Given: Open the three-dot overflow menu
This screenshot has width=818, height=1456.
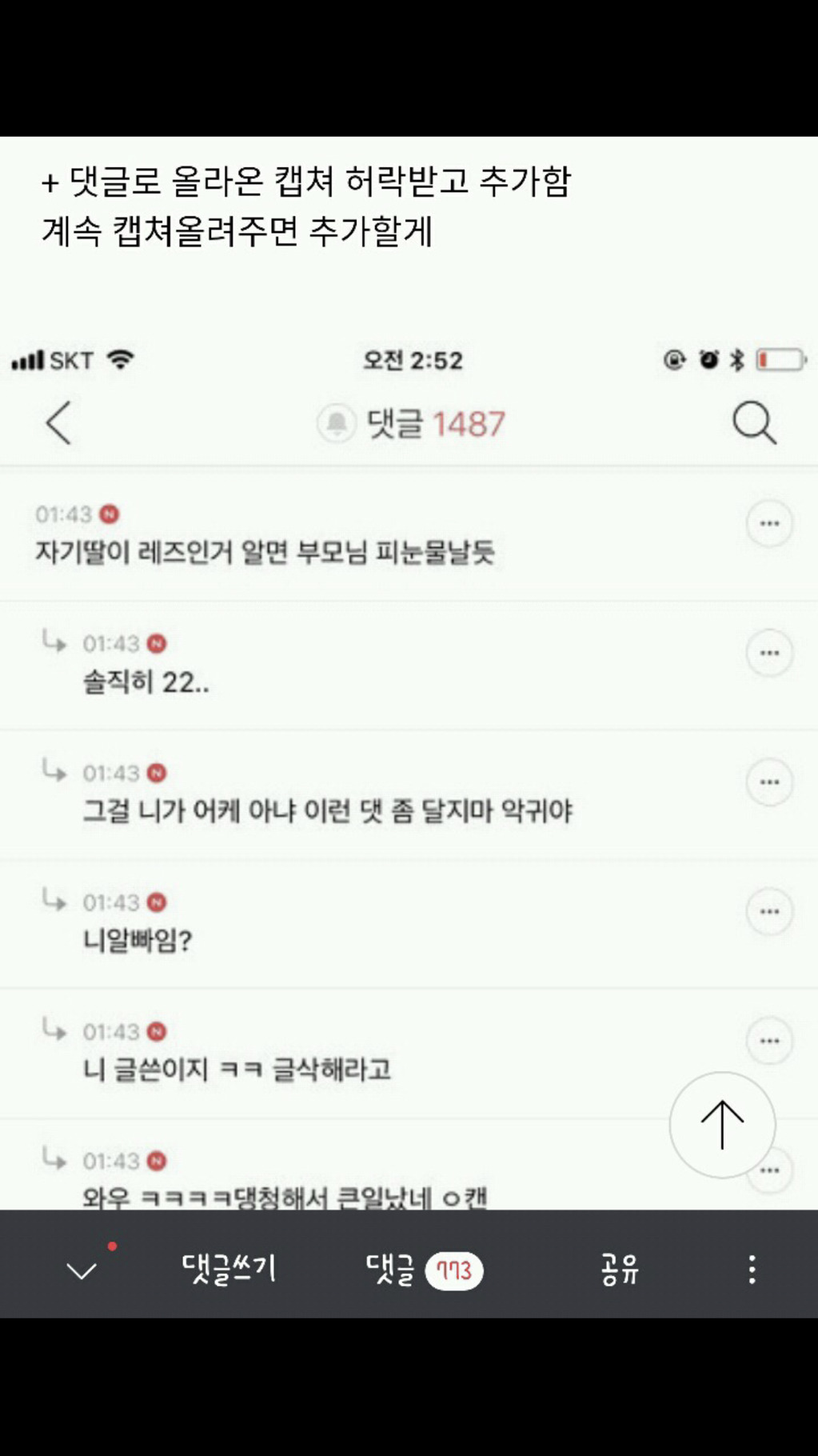Looking at the screenshot, I should click(x=752, y=1270).
